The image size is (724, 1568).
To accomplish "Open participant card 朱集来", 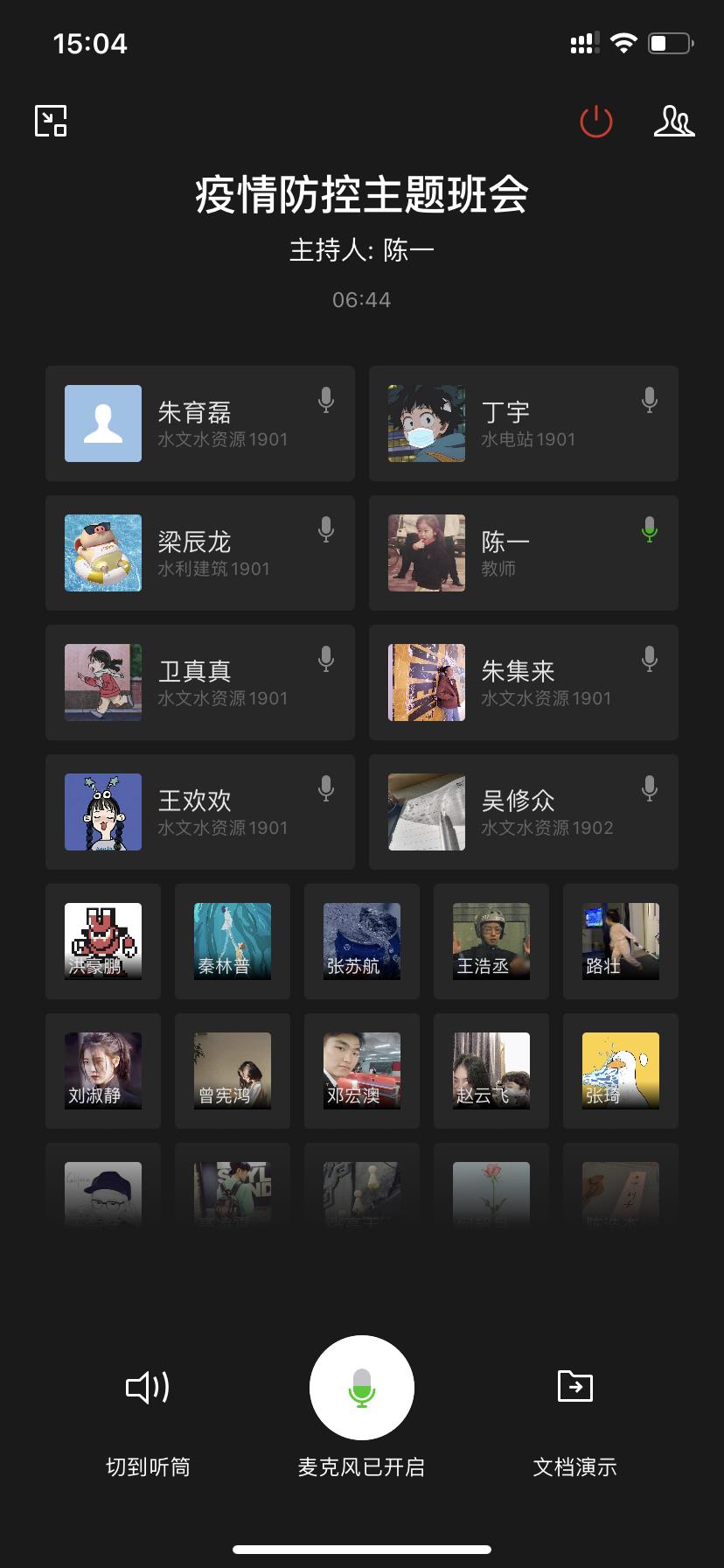I will tap(523, 682).
